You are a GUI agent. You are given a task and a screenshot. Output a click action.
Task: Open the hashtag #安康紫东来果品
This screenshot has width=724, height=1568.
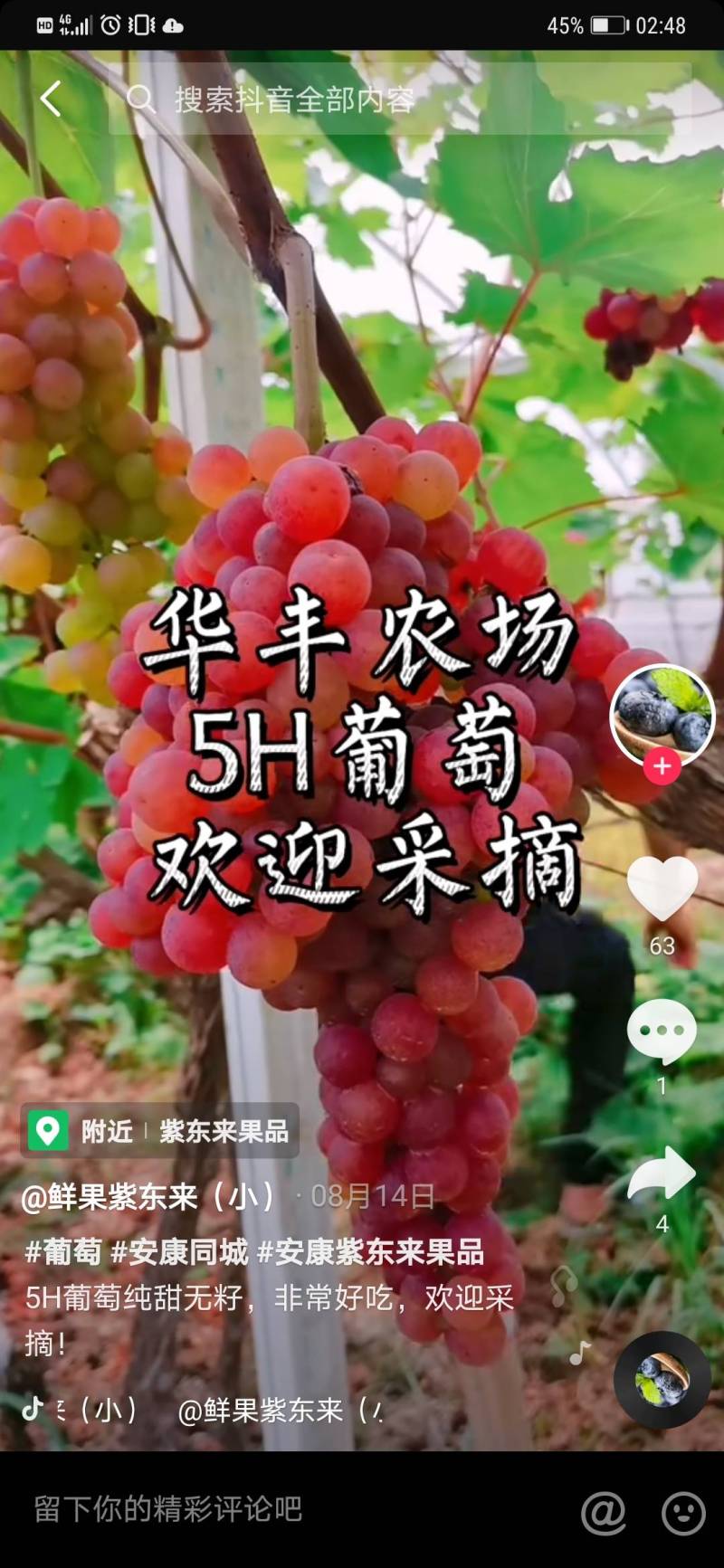tap(371, 1252)
